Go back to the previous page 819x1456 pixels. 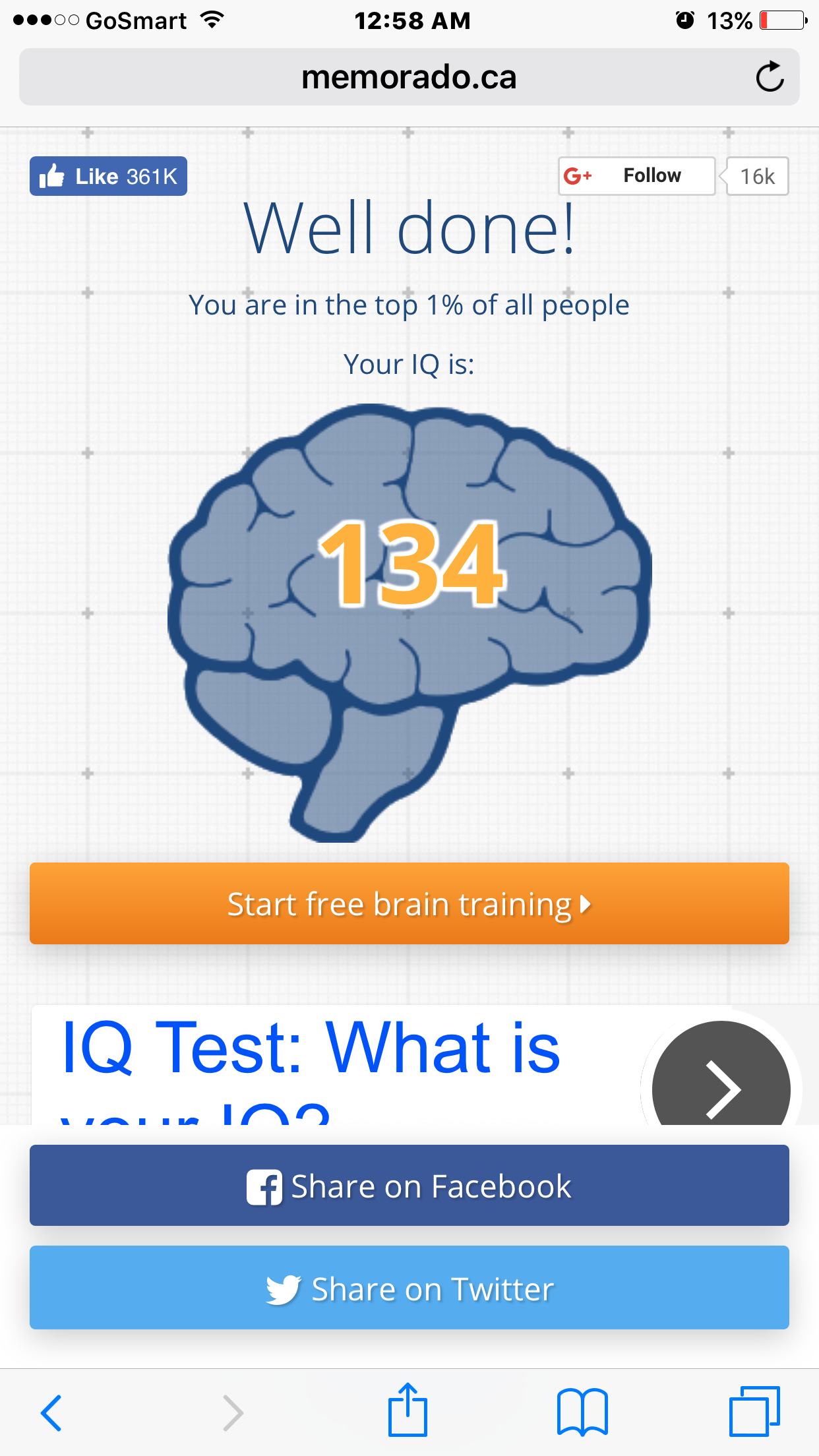[51, 1412]
